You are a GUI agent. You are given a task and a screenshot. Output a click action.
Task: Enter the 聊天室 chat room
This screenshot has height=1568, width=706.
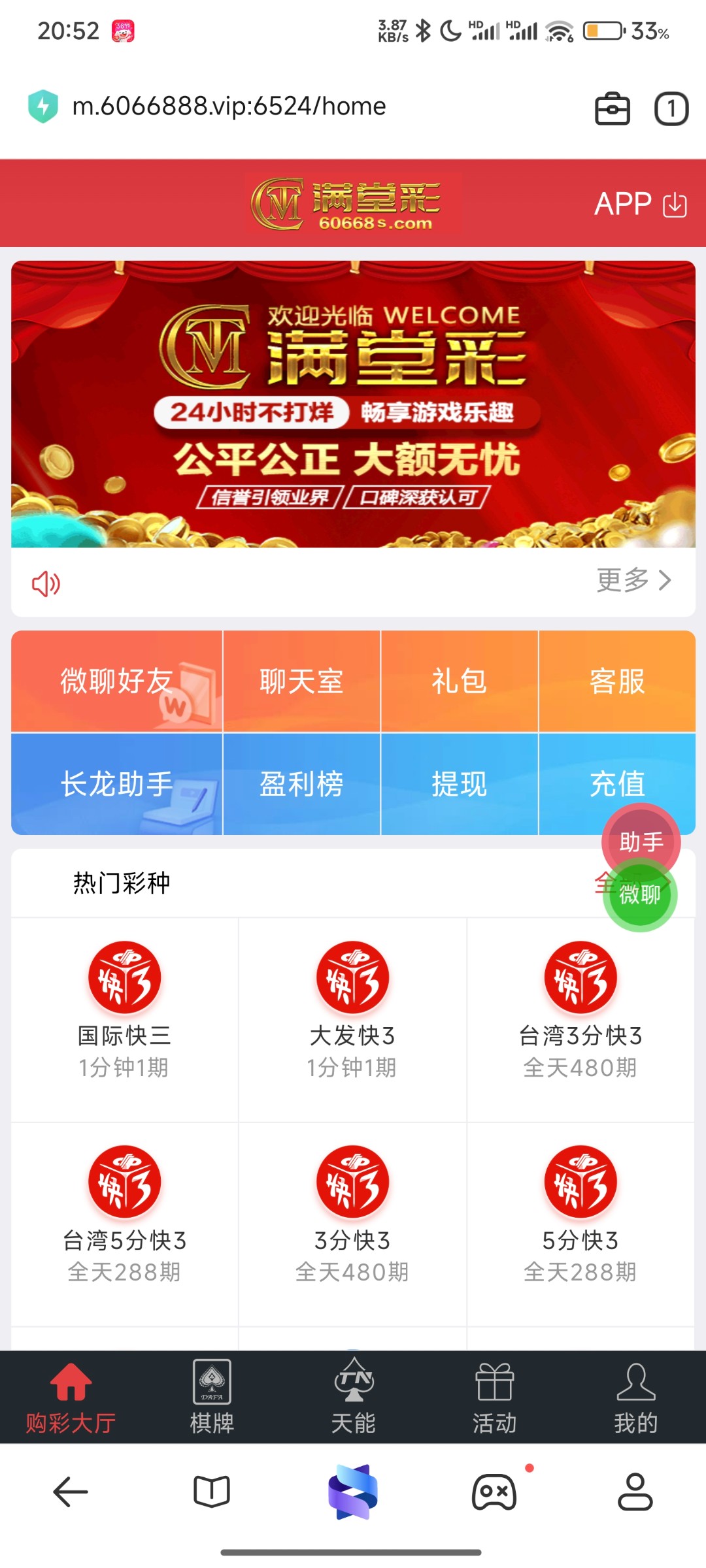[x=301, y=681]
